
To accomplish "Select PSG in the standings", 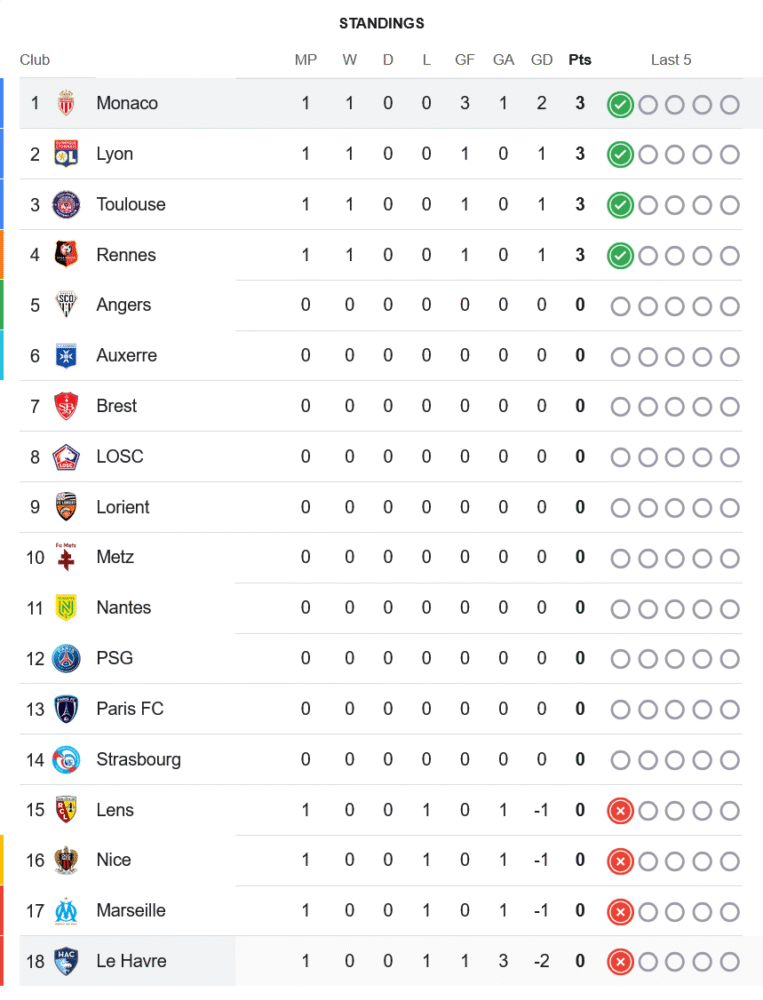I will point(114,658).
